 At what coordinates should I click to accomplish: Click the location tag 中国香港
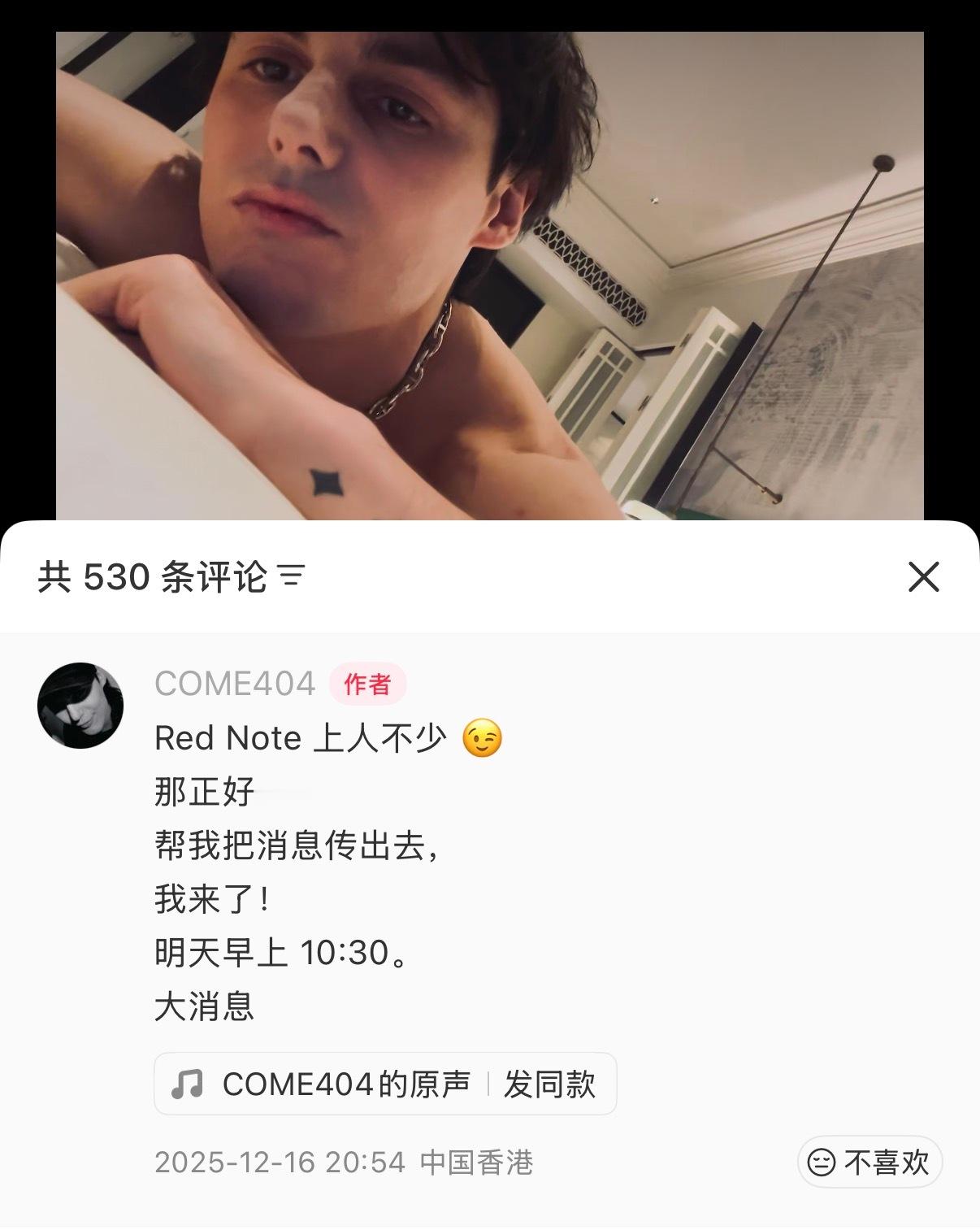[479, 1164]
